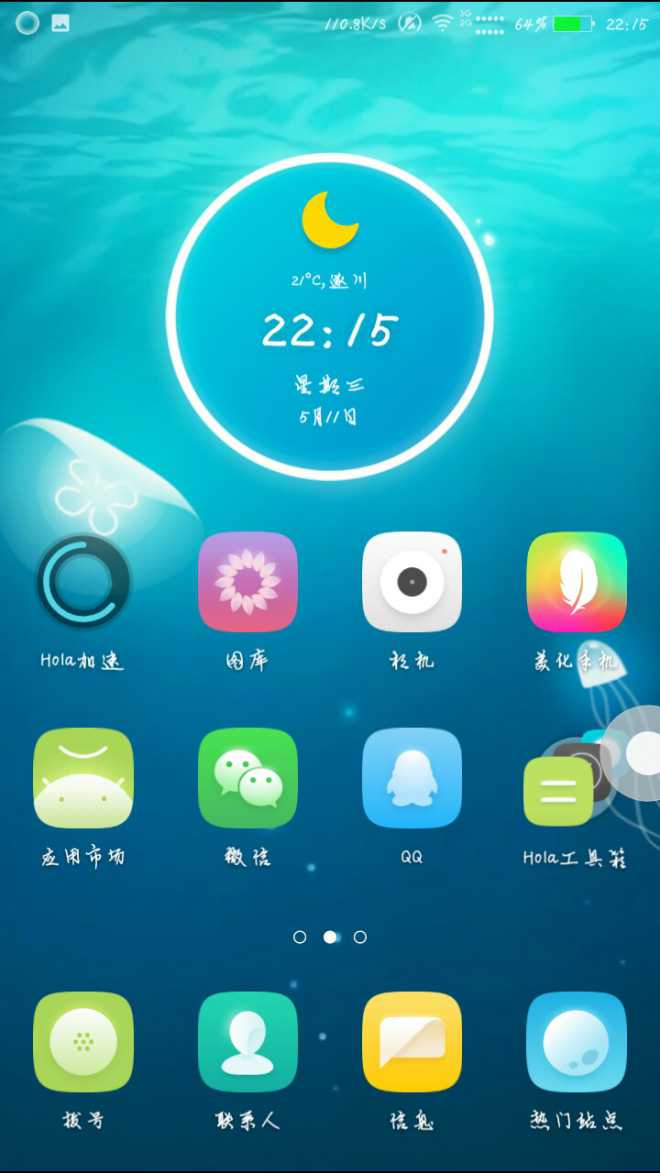This screenshot has width=660, height=1173.
Task: Jump to the third home page dot
Action: coord(360,937)
